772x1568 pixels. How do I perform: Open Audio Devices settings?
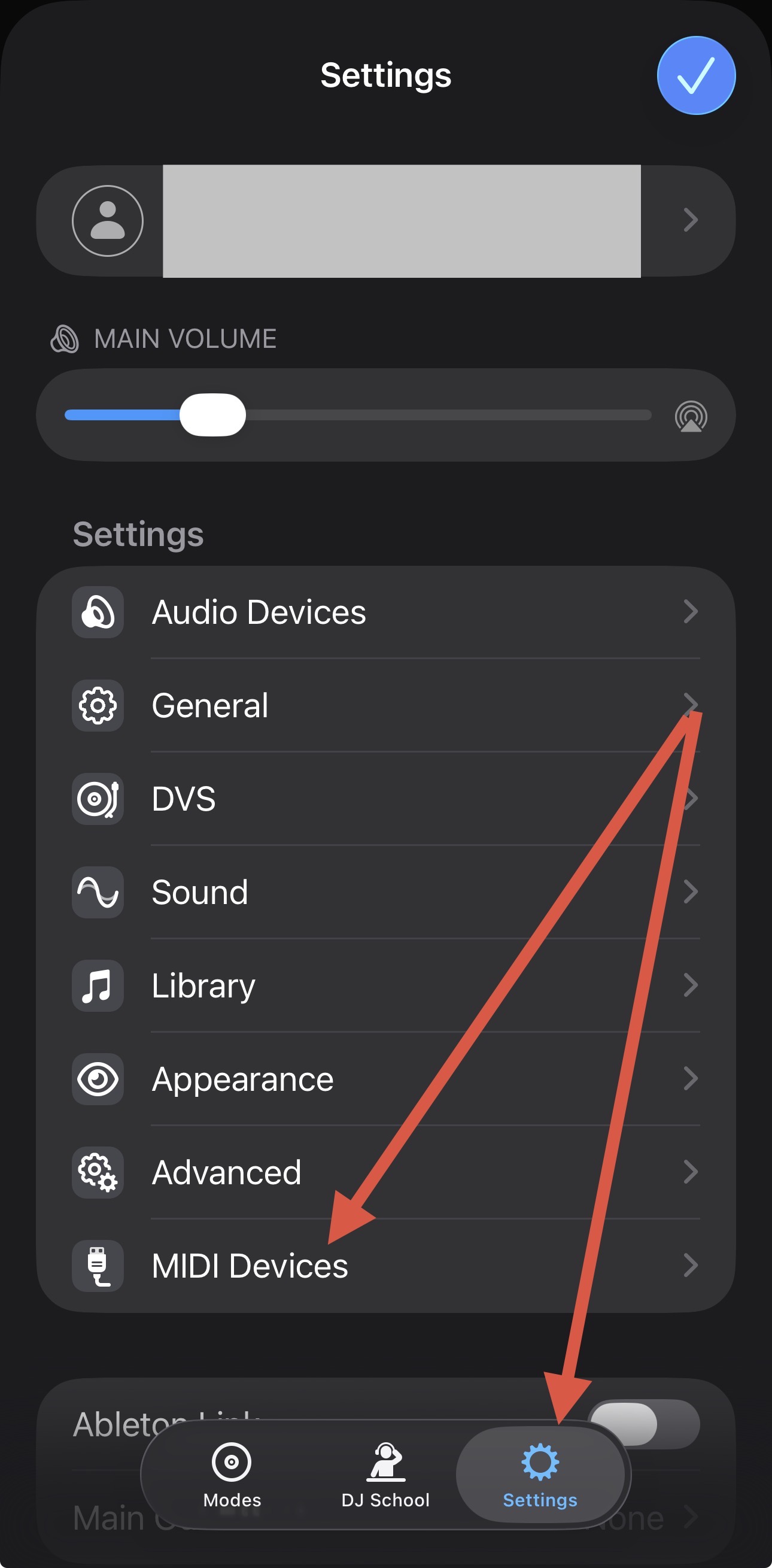pyautogui.click(x=385, y=612)
